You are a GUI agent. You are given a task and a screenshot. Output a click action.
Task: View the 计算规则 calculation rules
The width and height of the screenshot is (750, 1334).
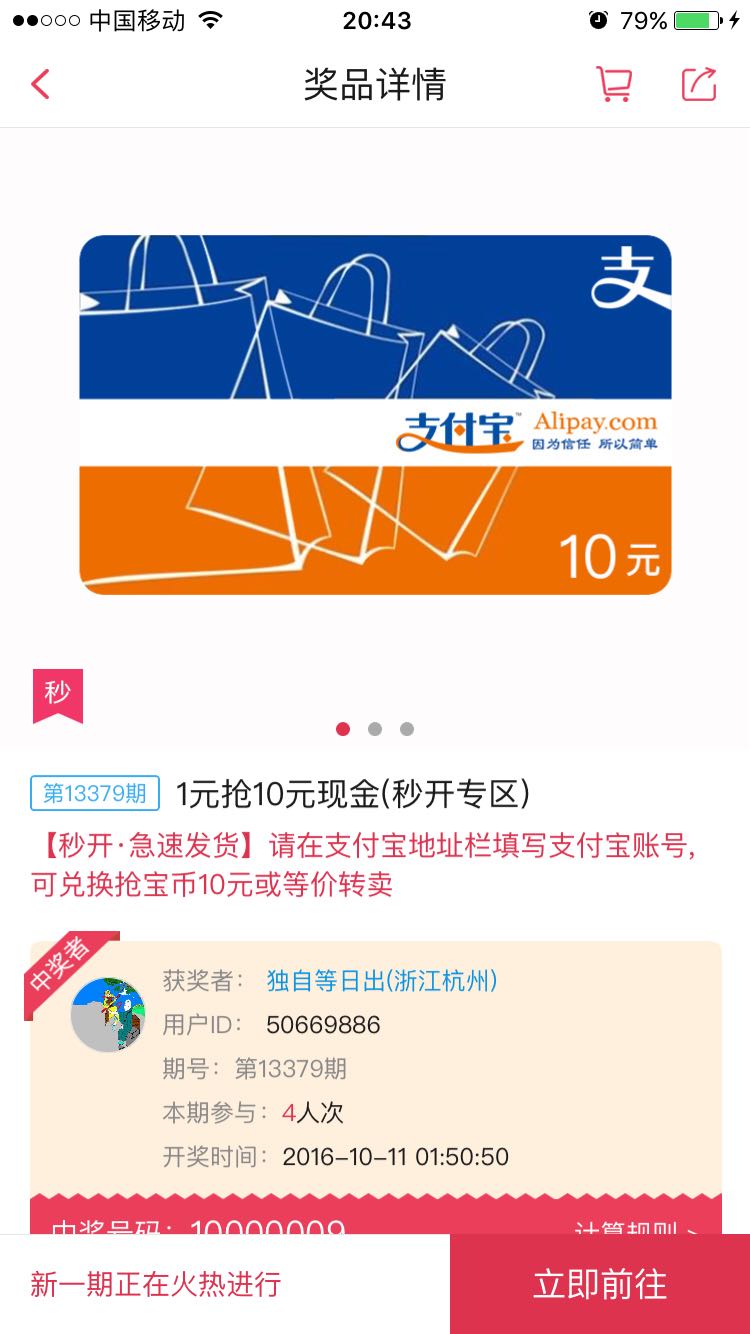(x=635, y=1226)
